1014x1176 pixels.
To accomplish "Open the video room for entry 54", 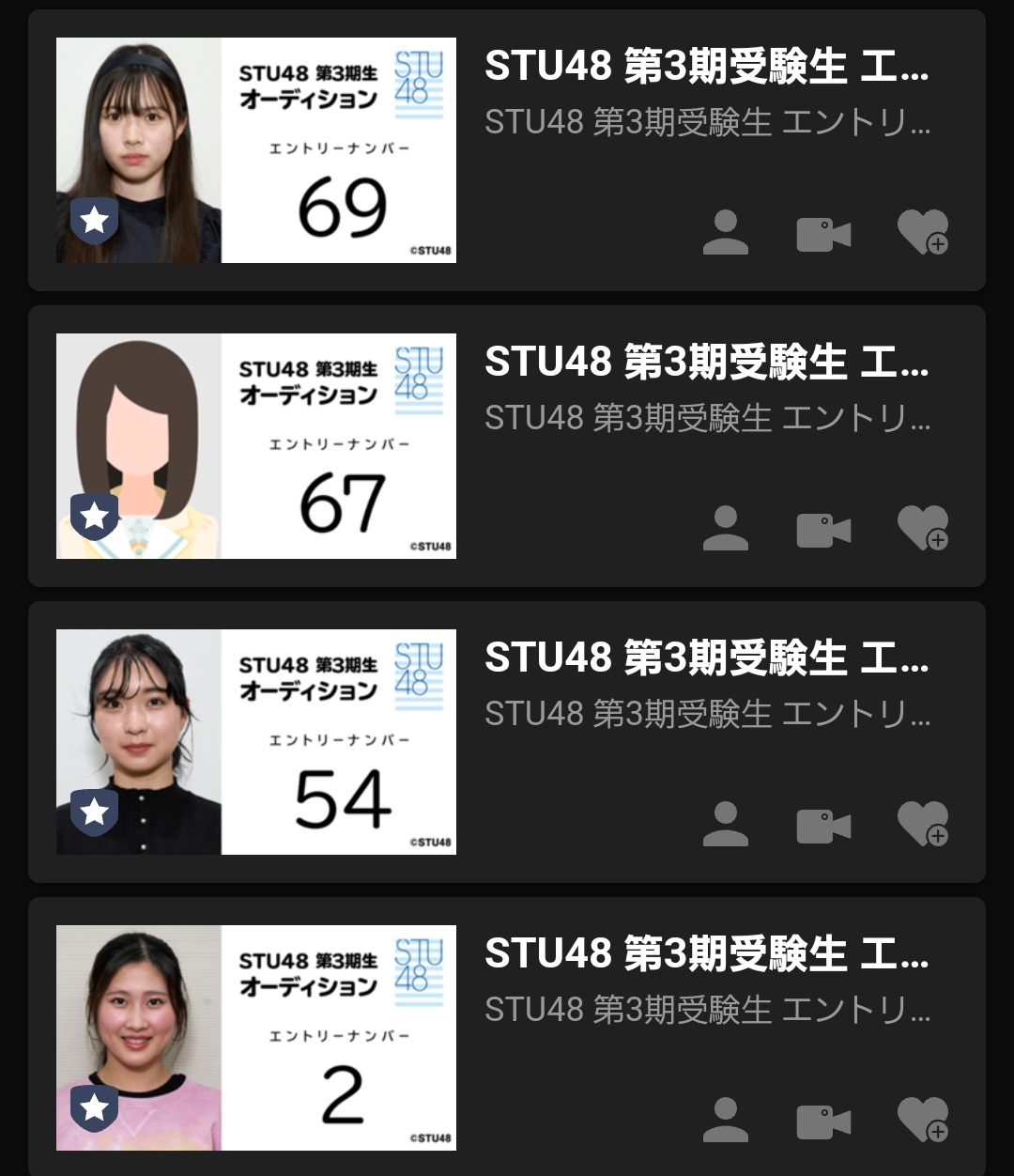I will click(823, 826).
